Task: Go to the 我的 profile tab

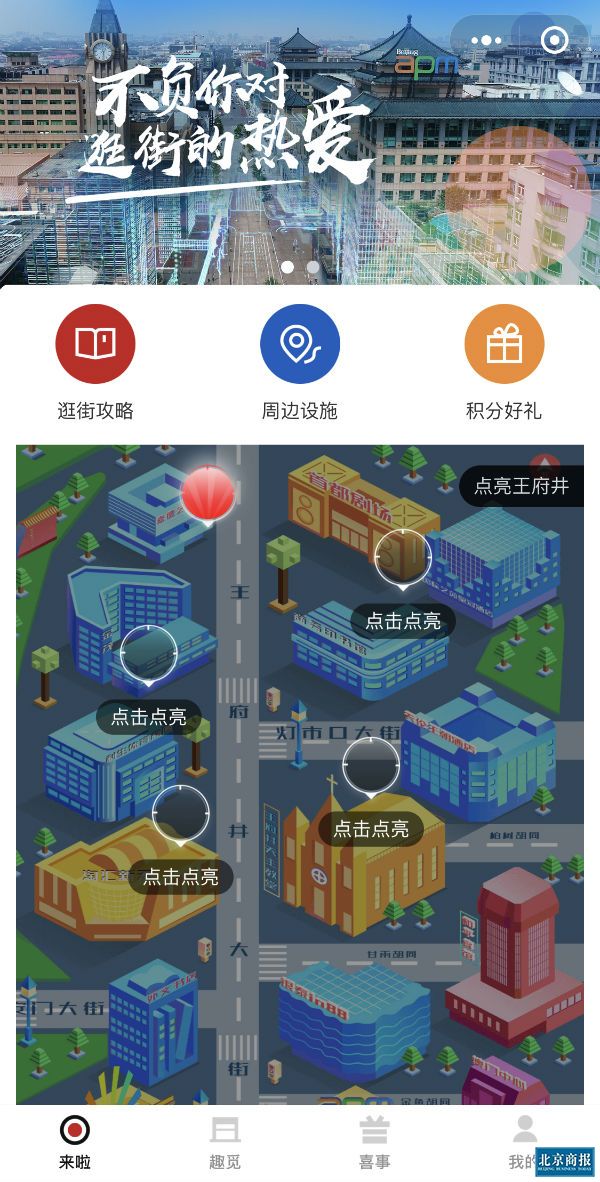Action: tap(523, 1142)
